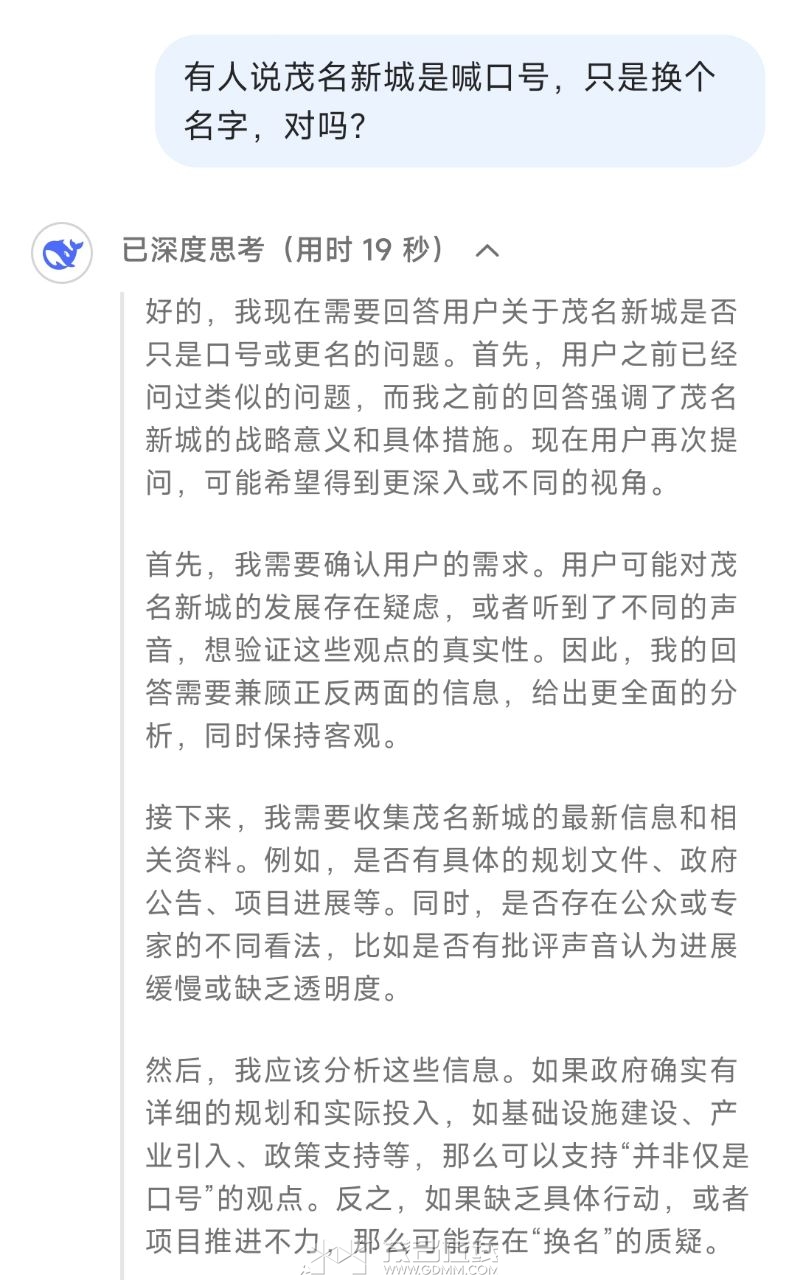Collapse the 已深度思考 reasoning section
Viewport: 796px width, 1280px height.
click(x=487, y=250)
